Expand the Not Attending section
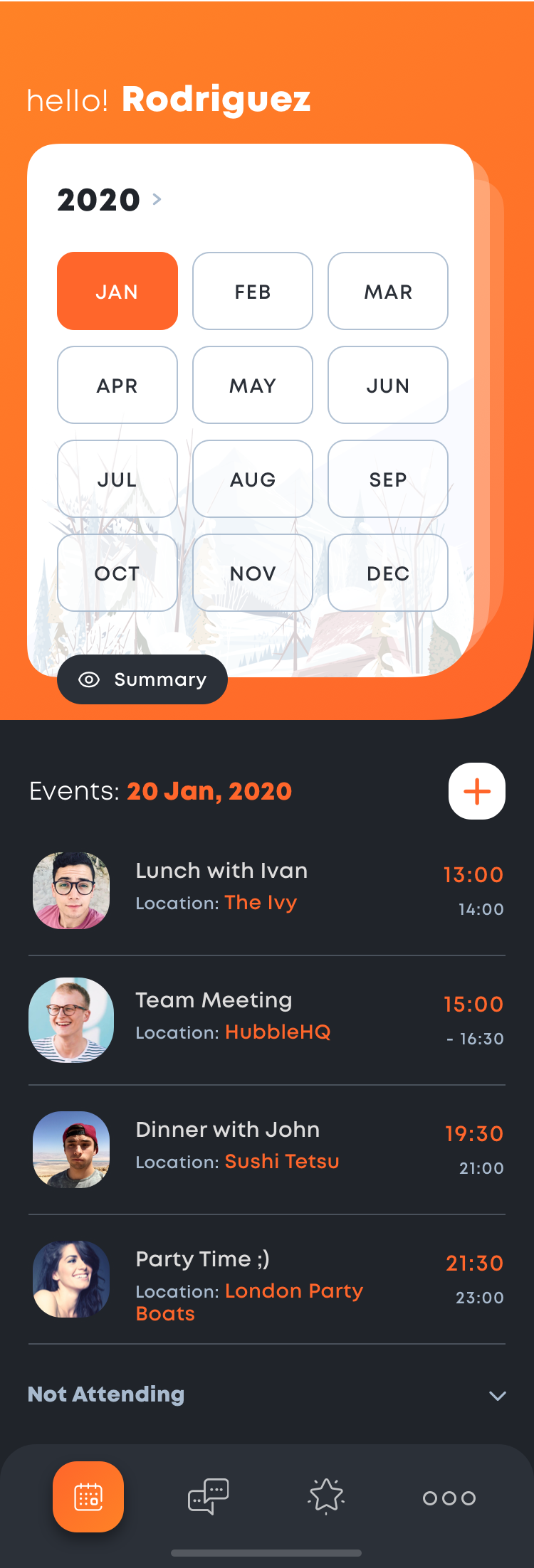This screenshot has height=1568, width=534. (x=497, y=1395)
